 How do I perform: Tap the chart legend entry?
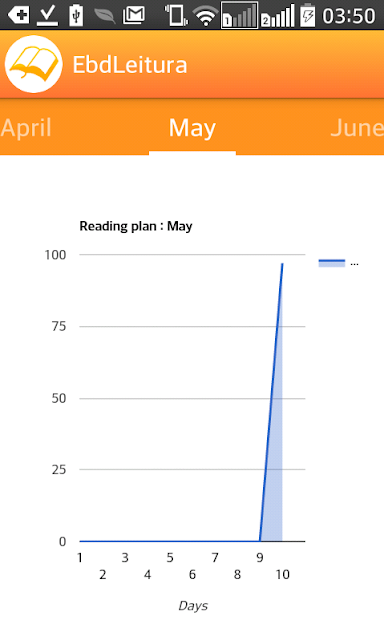click(338, 263)
